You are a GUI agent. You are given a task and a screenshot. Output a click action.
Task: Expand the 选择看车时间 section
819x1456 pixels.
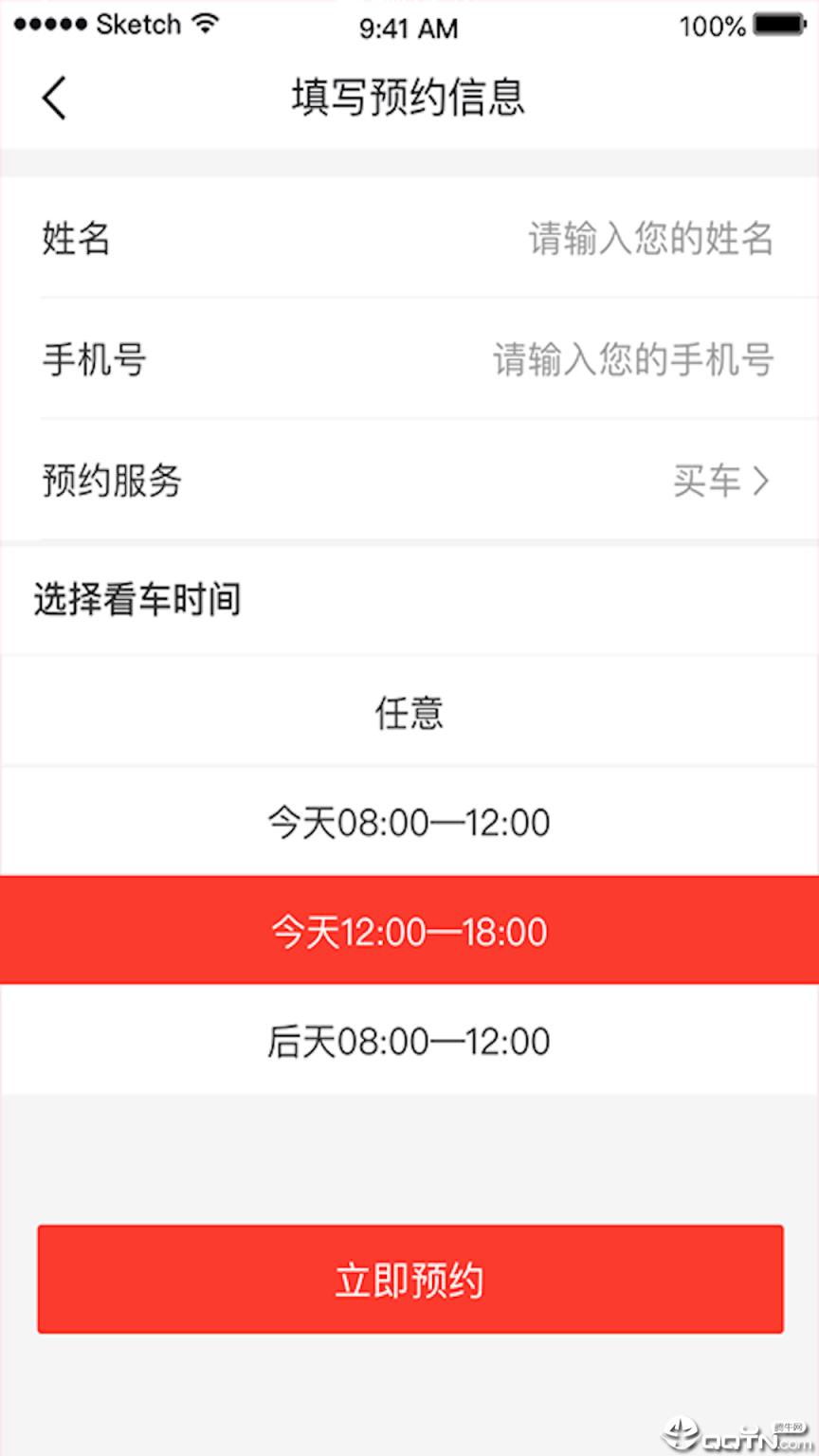click(x=138, y=599)
